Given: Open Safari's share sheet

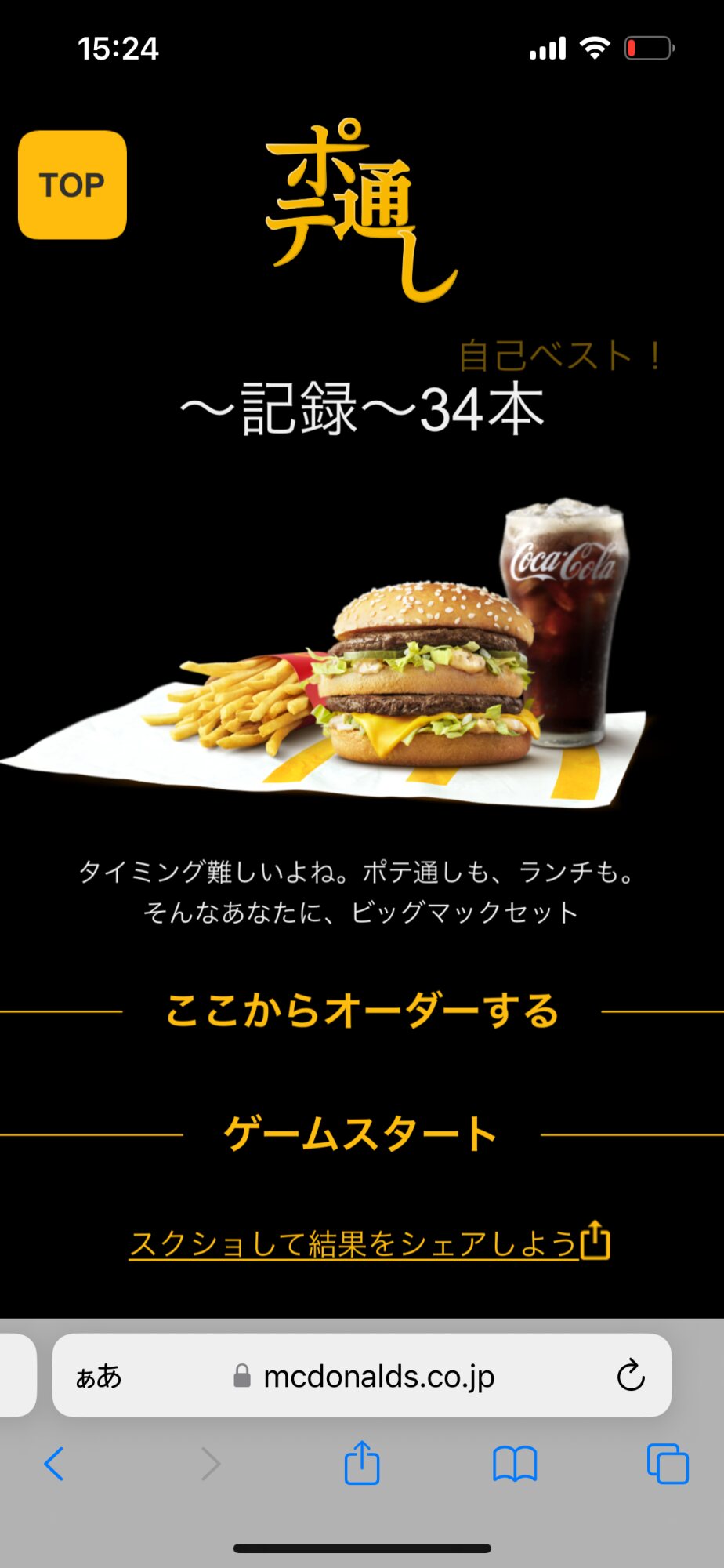Looking at the screenshot, I should click(x=362, y=1462).
